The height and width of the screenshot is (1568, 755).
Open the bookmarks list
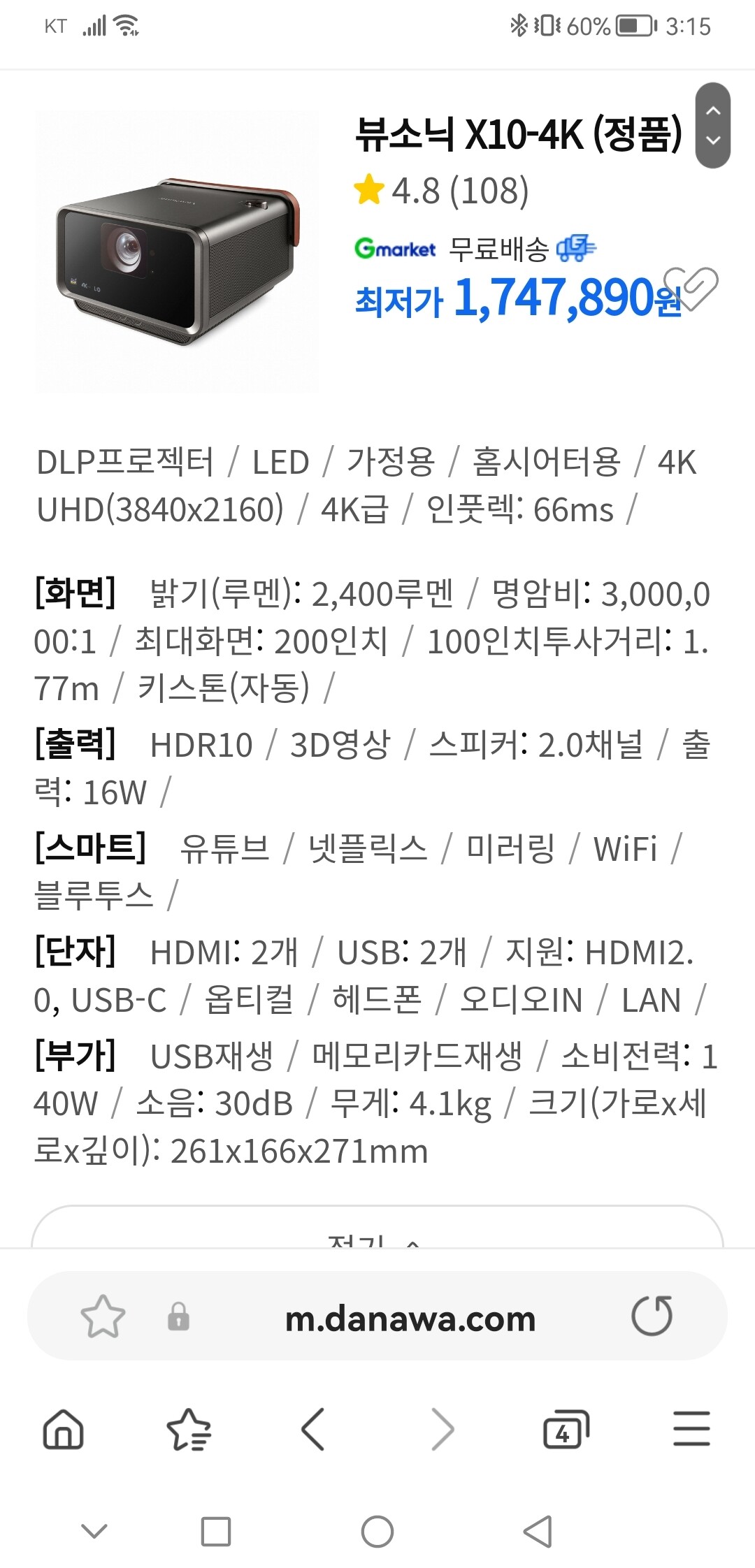tap(189, 1429)
